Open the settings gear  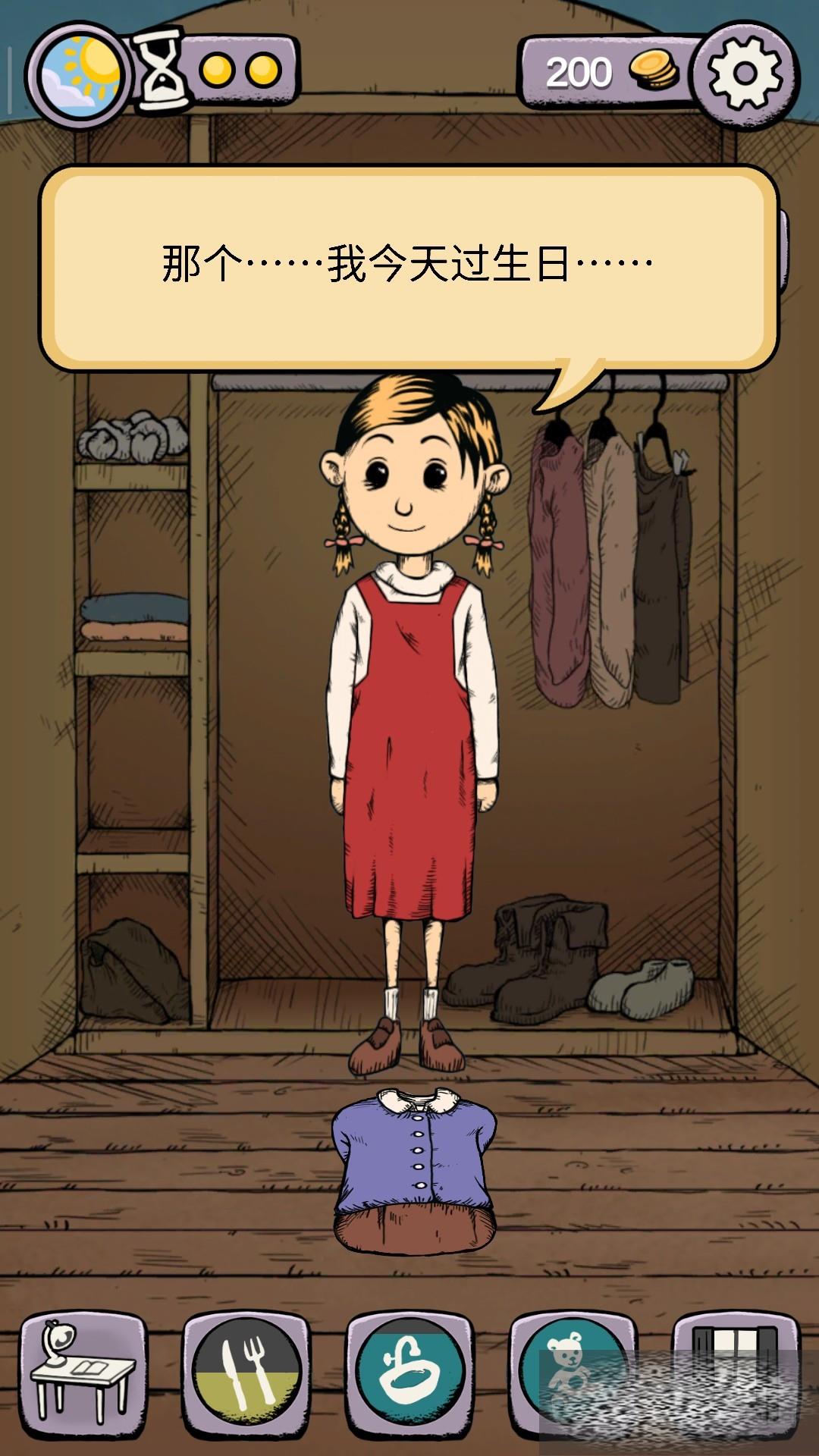[x=745, y=74]
